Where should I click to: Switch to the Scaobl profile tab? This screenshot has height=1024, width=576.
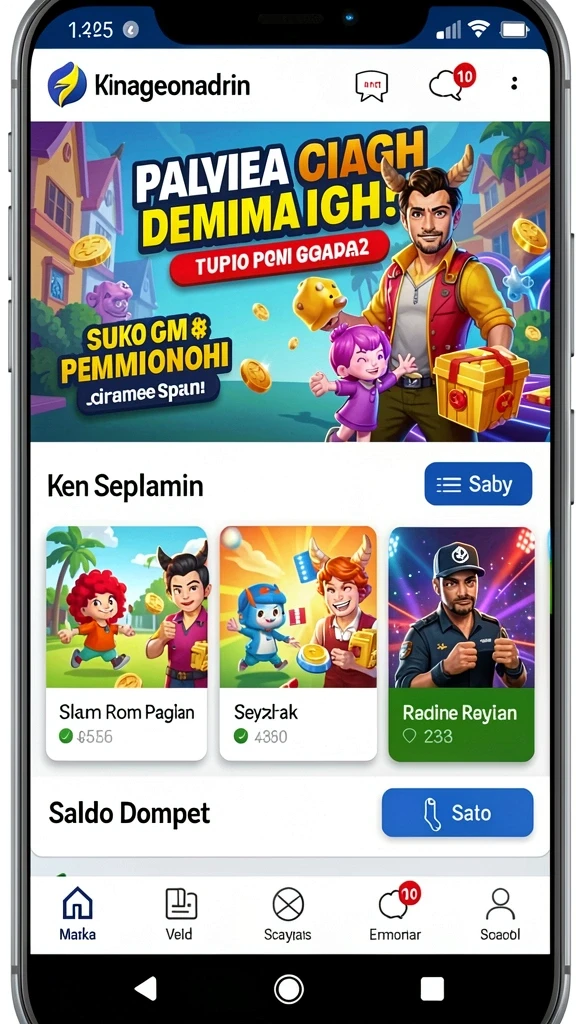[500, 914]
